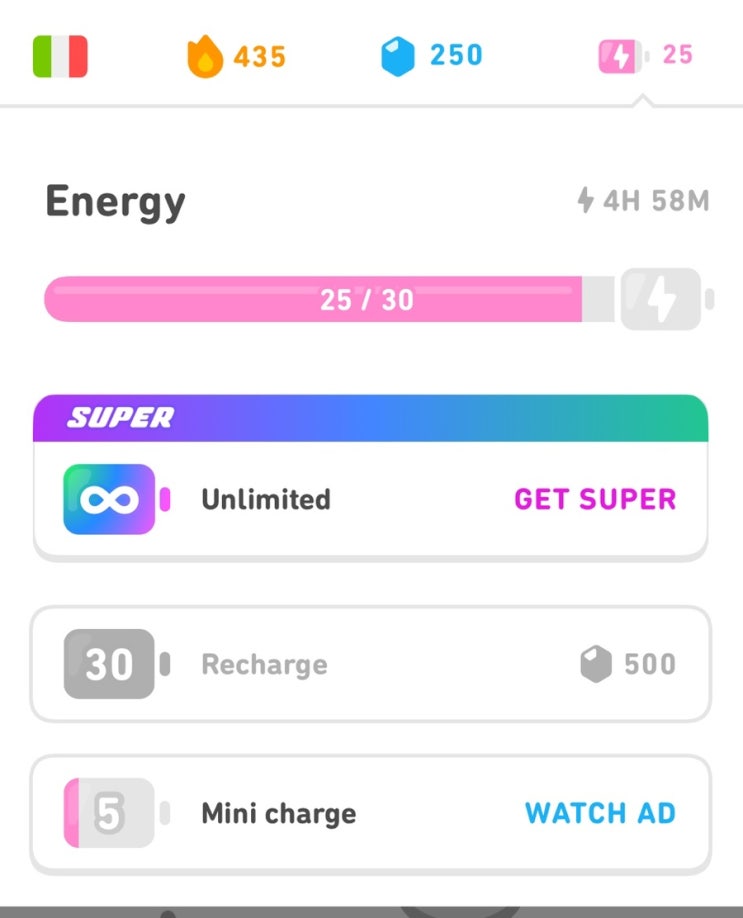The width and height of the screenshot is (743, 918).
Task: Open the gems shop showing 250
Action: click(431, 56)
